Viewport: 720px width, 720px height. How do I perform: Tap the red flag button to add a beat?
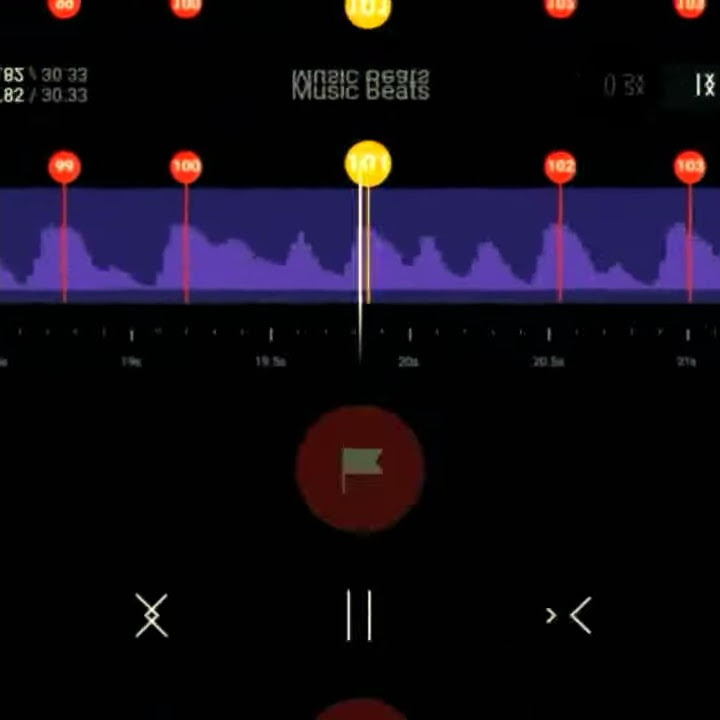click(x=360, y=468)
